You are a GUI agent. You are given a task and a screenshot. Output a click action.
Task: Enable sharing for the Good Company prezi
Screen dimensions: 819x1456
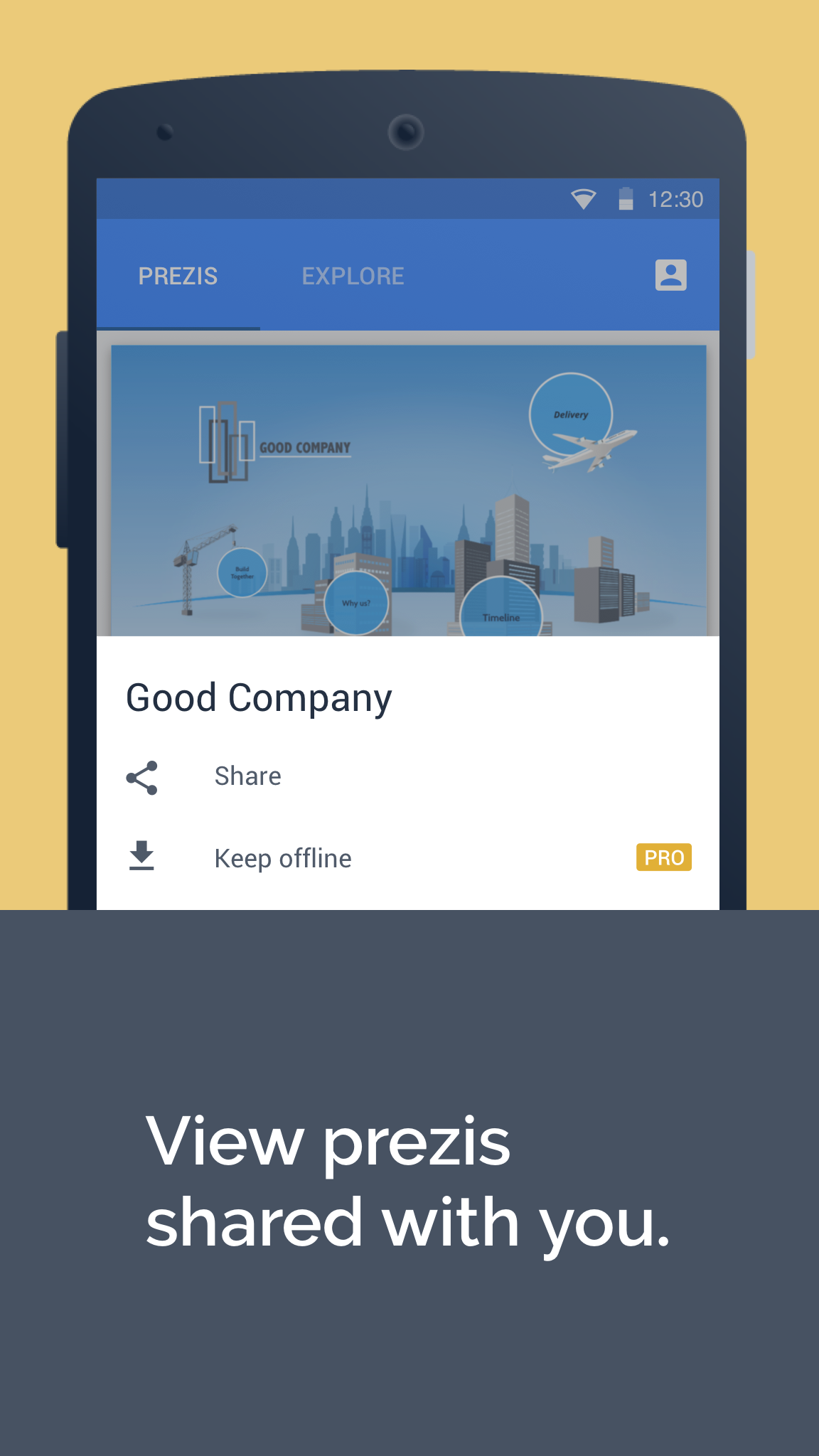tap(247, 776)
